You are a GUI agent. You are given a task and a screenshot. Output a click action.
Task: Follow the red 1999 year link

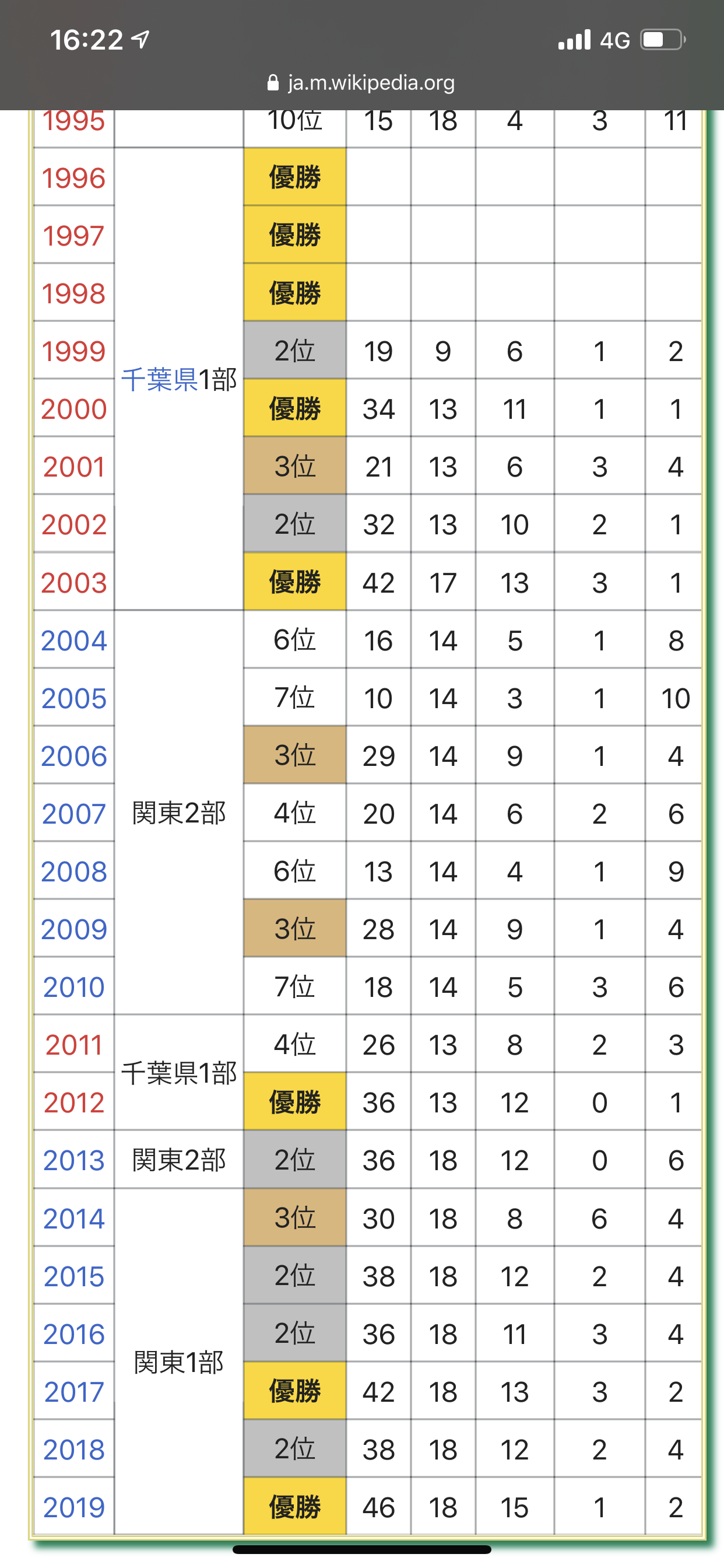(x=73, y=352)
